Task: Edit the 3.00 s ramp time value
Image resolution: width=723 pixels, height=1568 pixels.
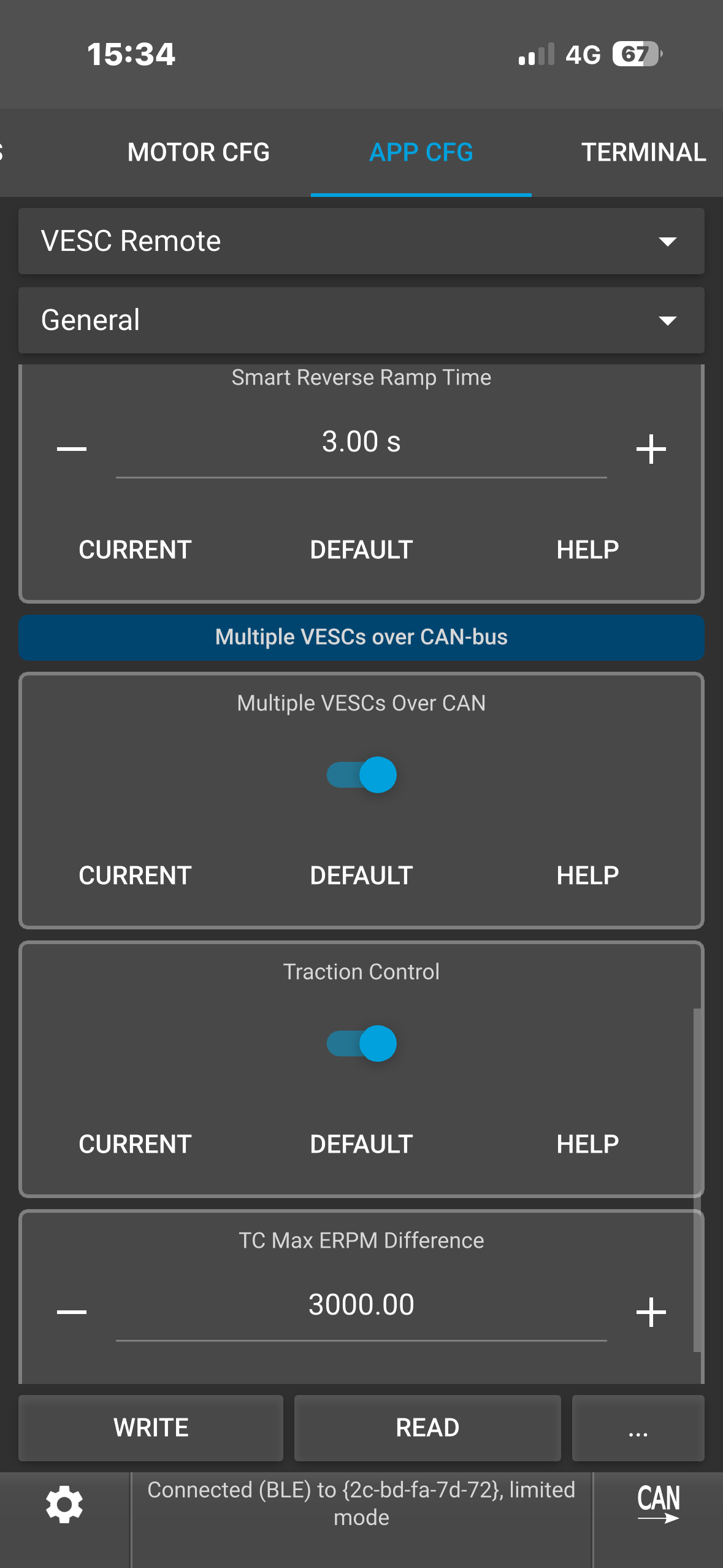Action: pos(361,443)
